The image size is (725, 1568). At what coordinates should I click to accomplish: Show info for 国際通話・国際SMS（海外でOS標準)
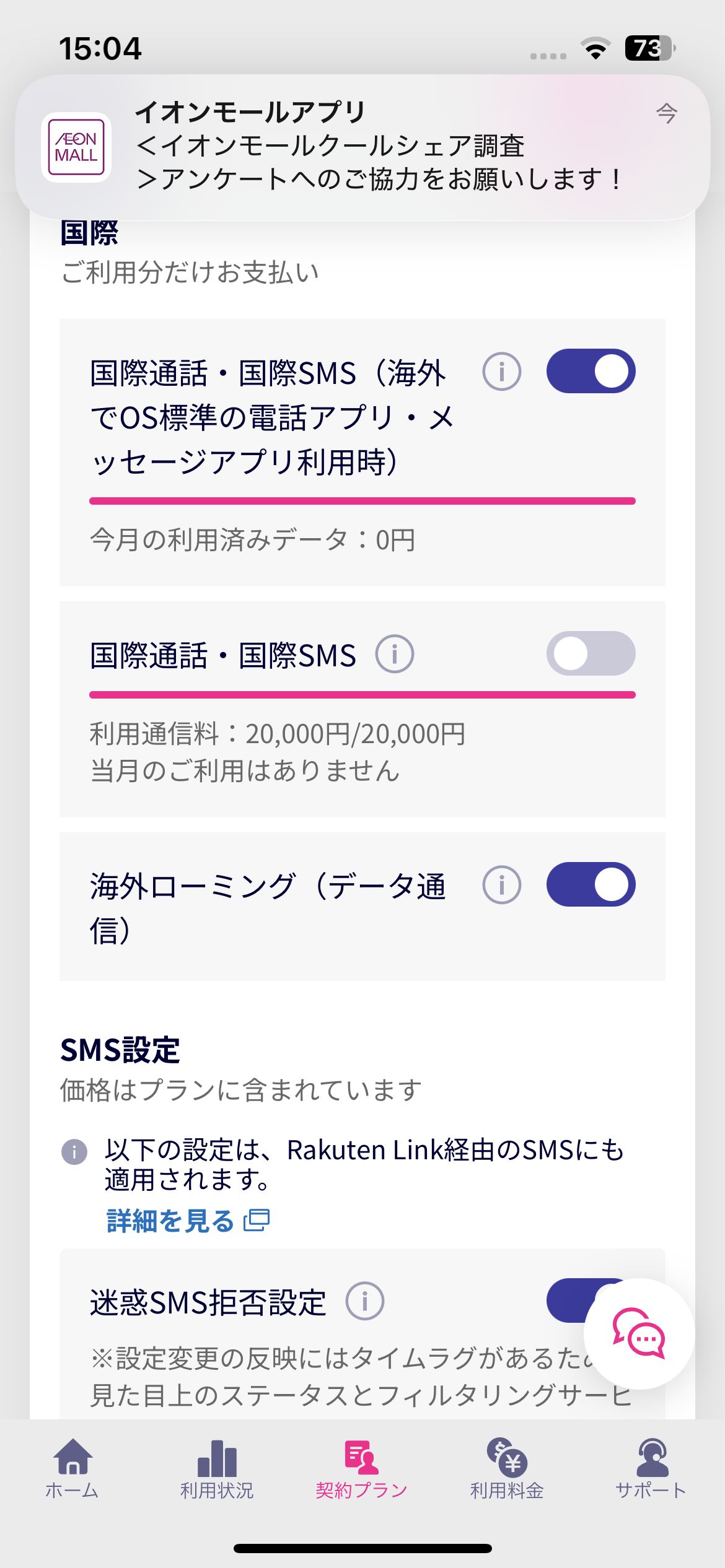(x=501, y=372)
